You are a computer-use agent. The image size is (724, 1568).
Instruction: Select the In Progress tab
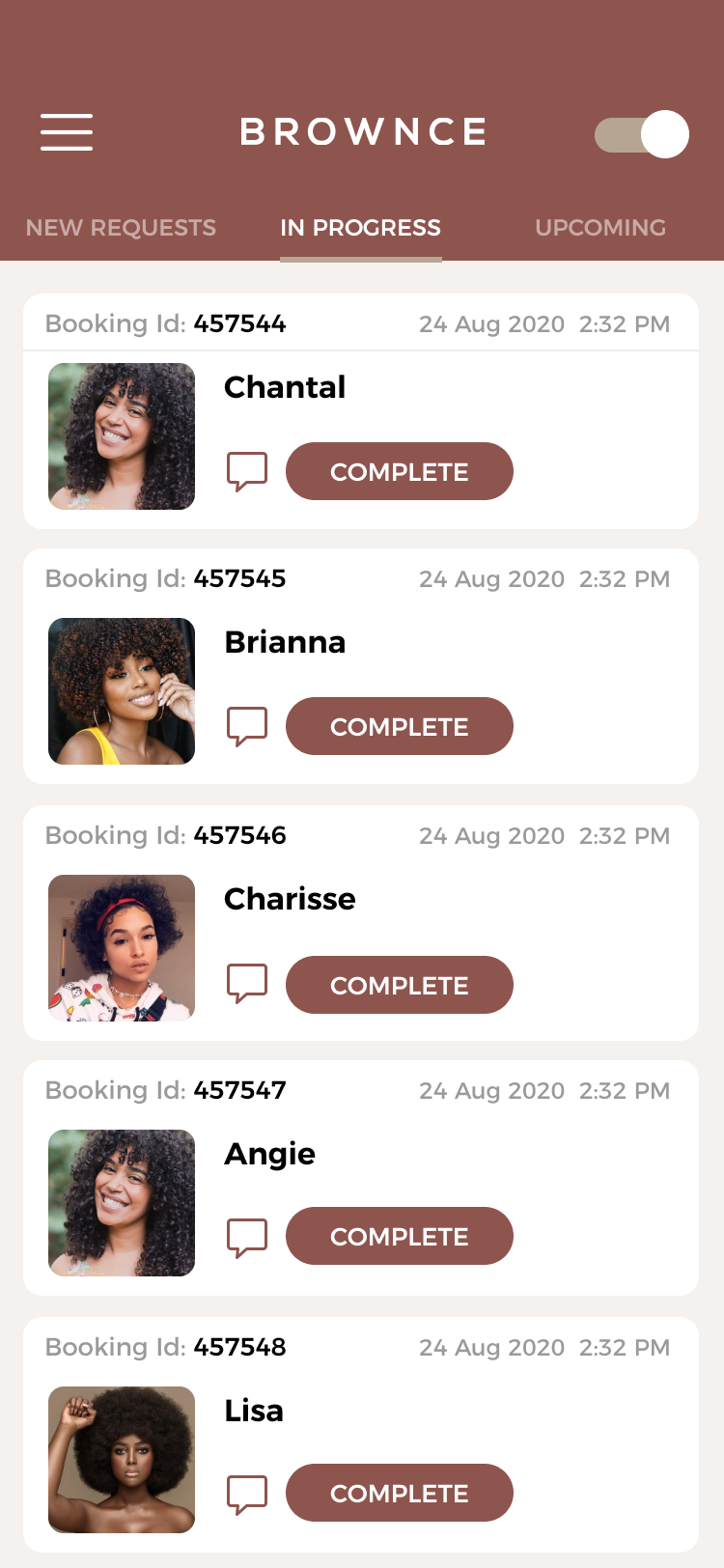click(360, 228)
